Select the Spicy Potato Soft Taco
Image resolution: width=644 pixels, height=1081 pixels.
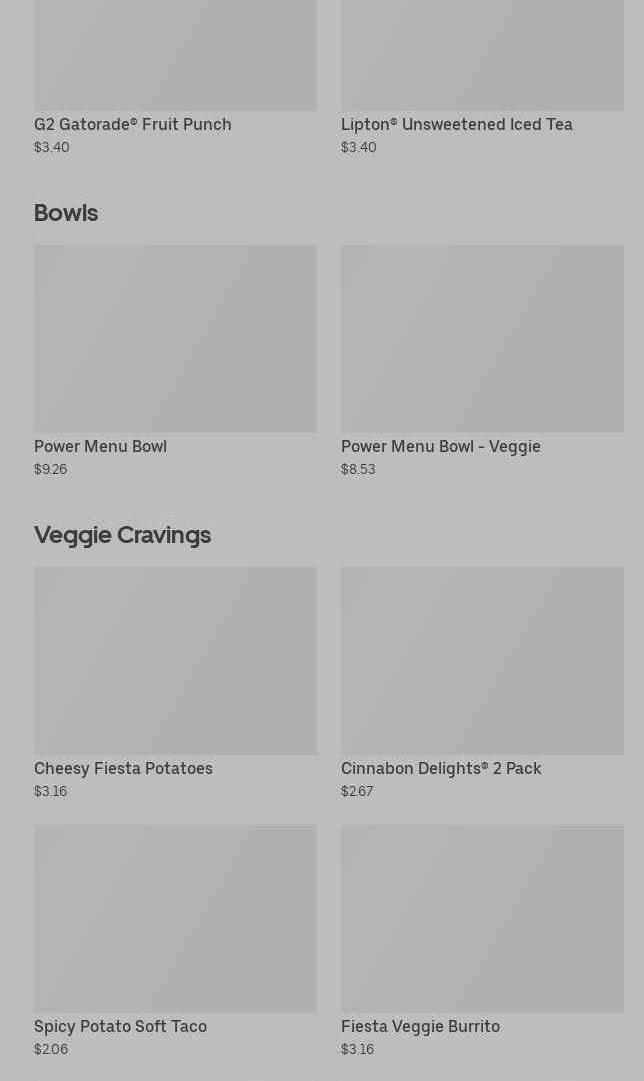point(175,920)
